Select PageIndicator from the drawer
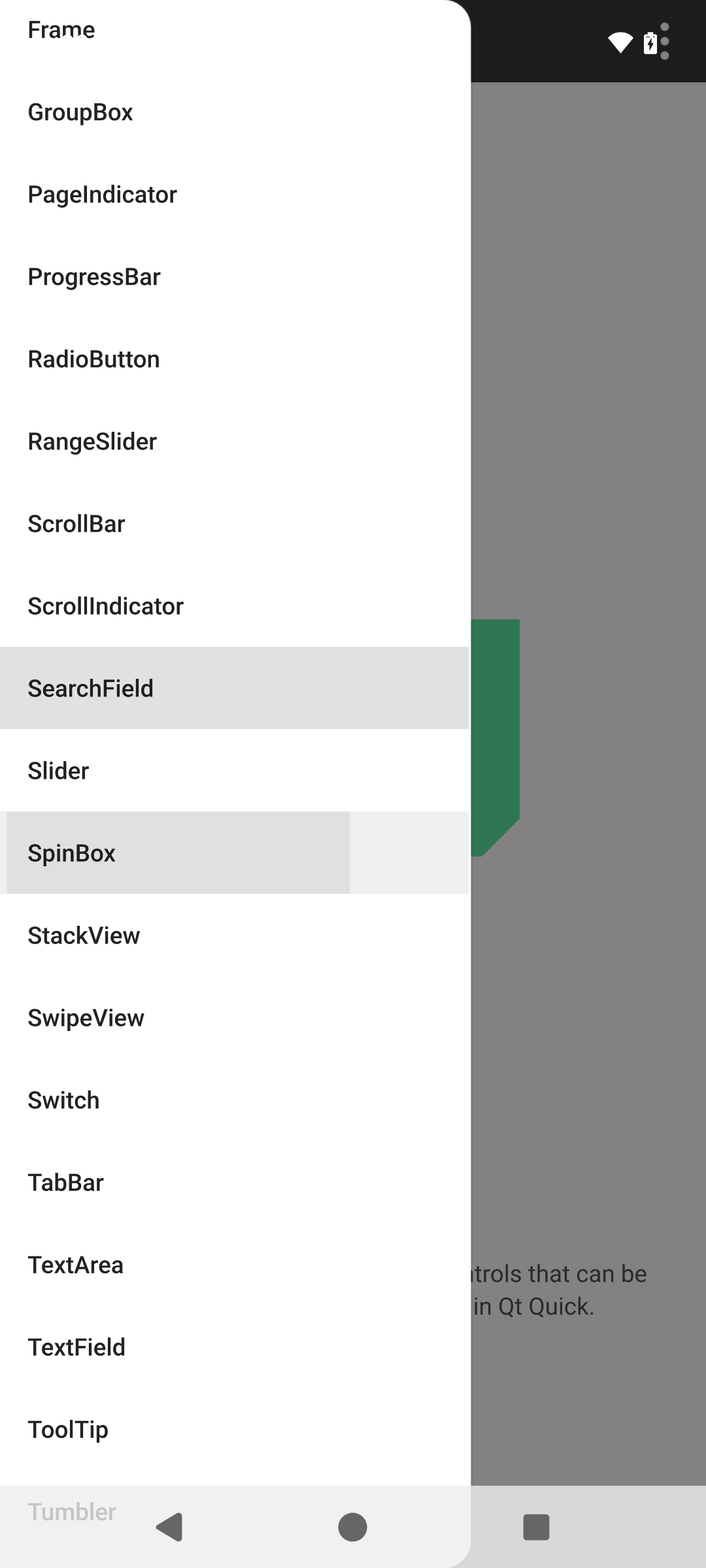 click(234, 195)
